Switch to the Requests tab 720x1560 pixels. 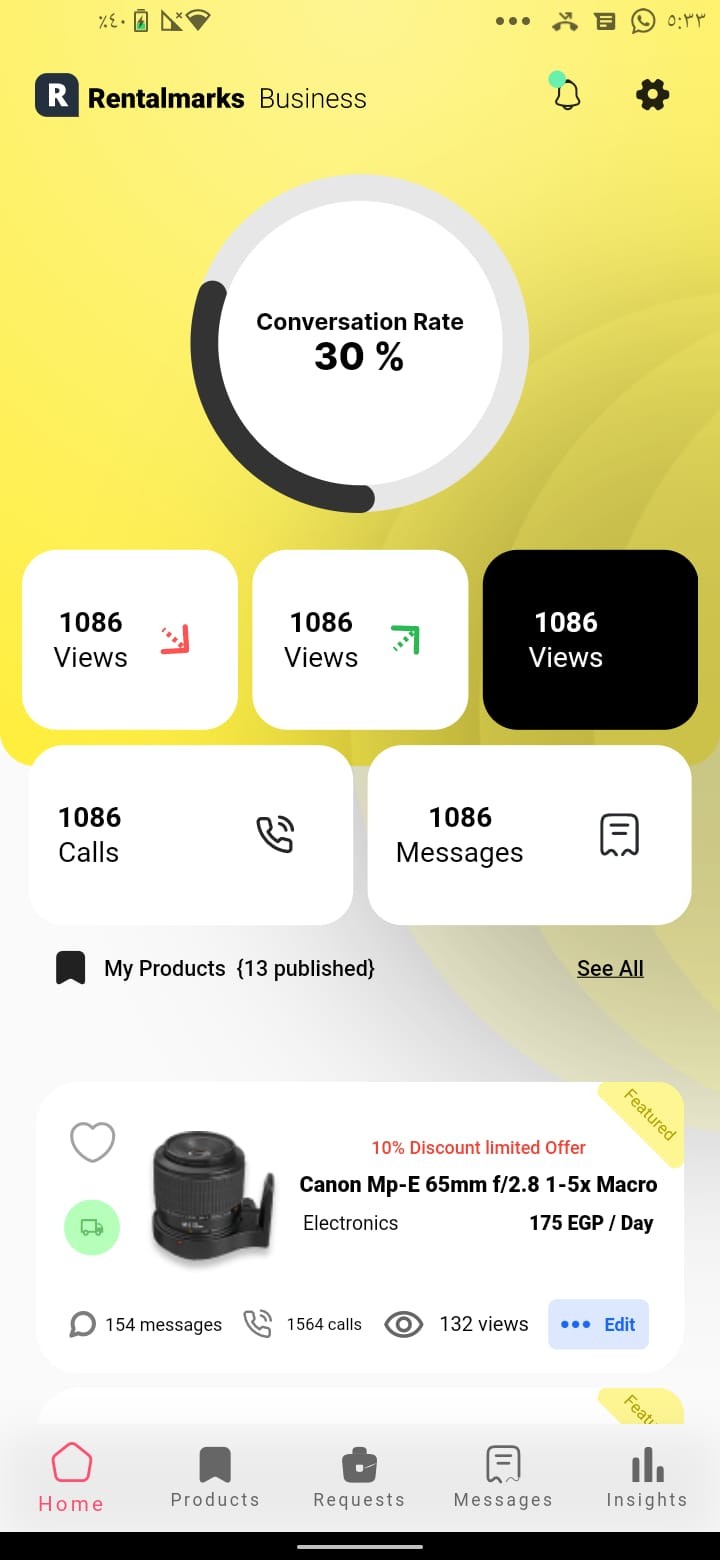coord(359,1478)
